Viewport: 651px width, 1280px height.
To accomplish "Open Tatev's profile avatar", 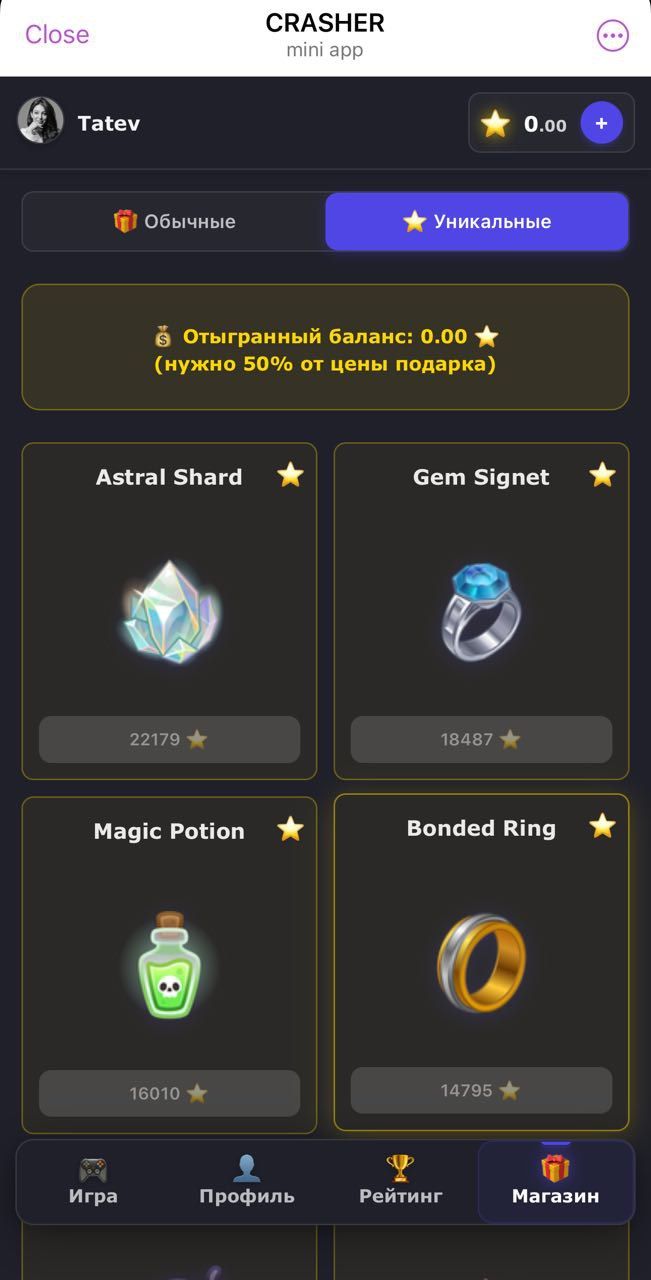I will (x=41, y=121).
